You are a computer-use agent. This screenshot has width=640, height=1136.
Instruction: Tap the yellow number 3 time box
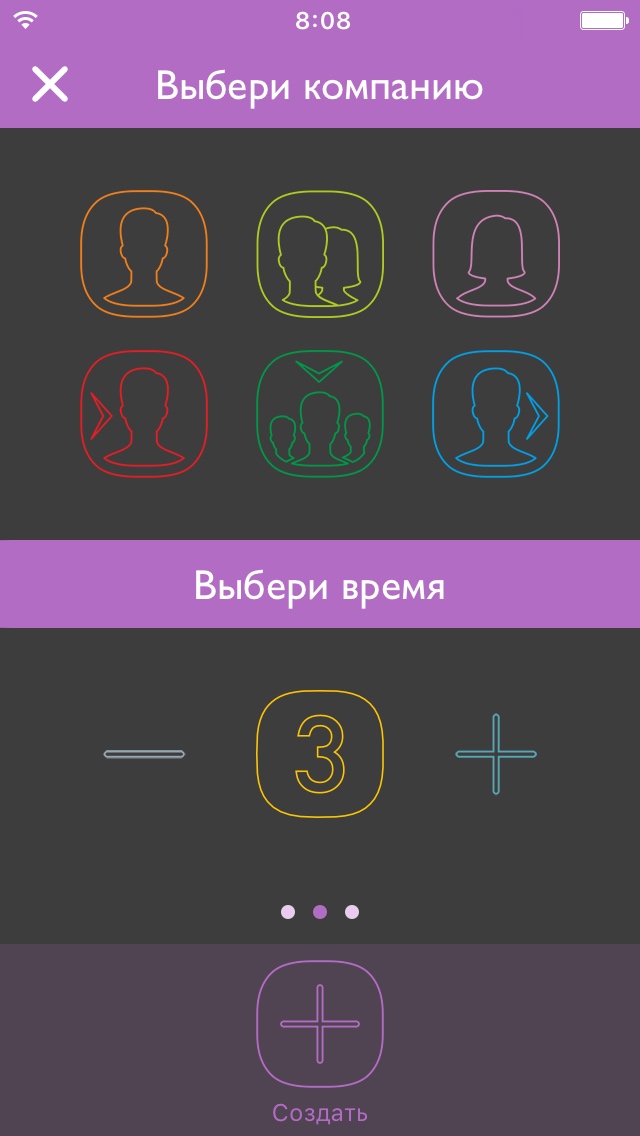320,754
